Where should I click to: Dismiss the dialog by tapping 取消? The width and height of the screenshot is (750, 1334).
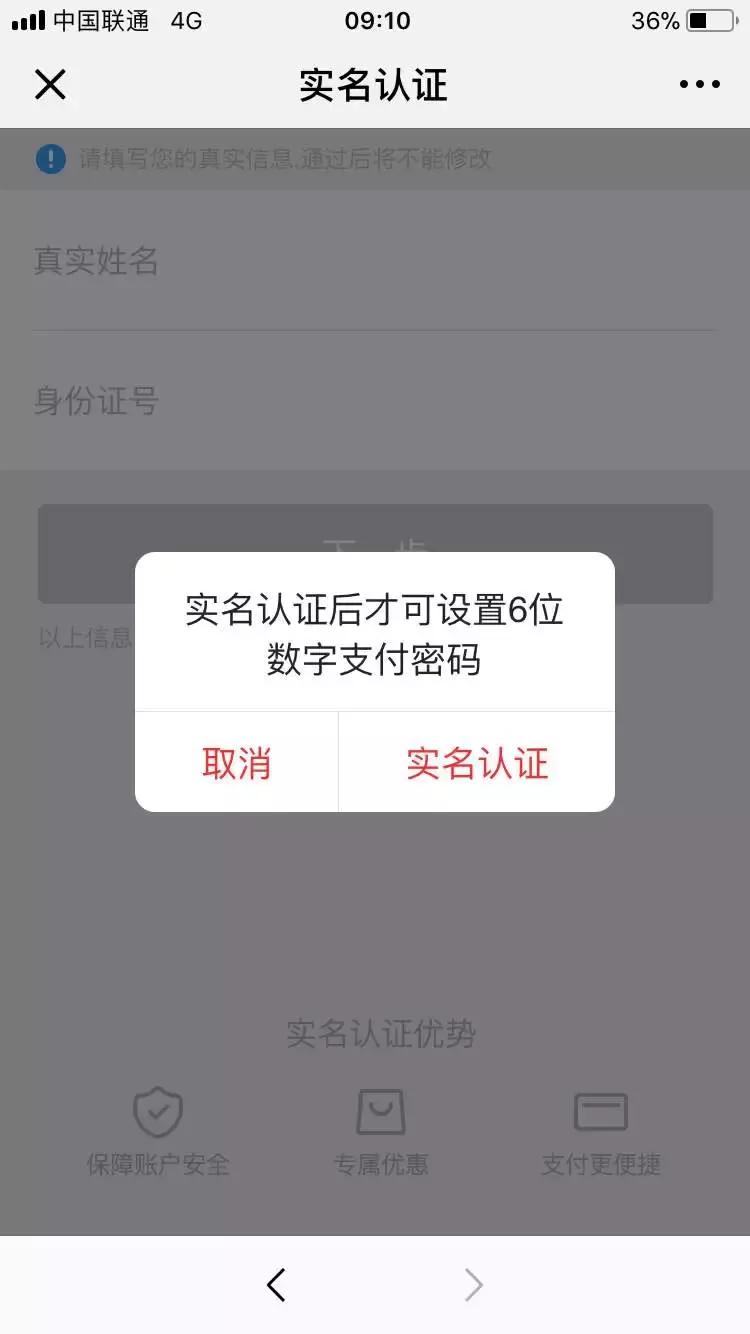[237, 762]
